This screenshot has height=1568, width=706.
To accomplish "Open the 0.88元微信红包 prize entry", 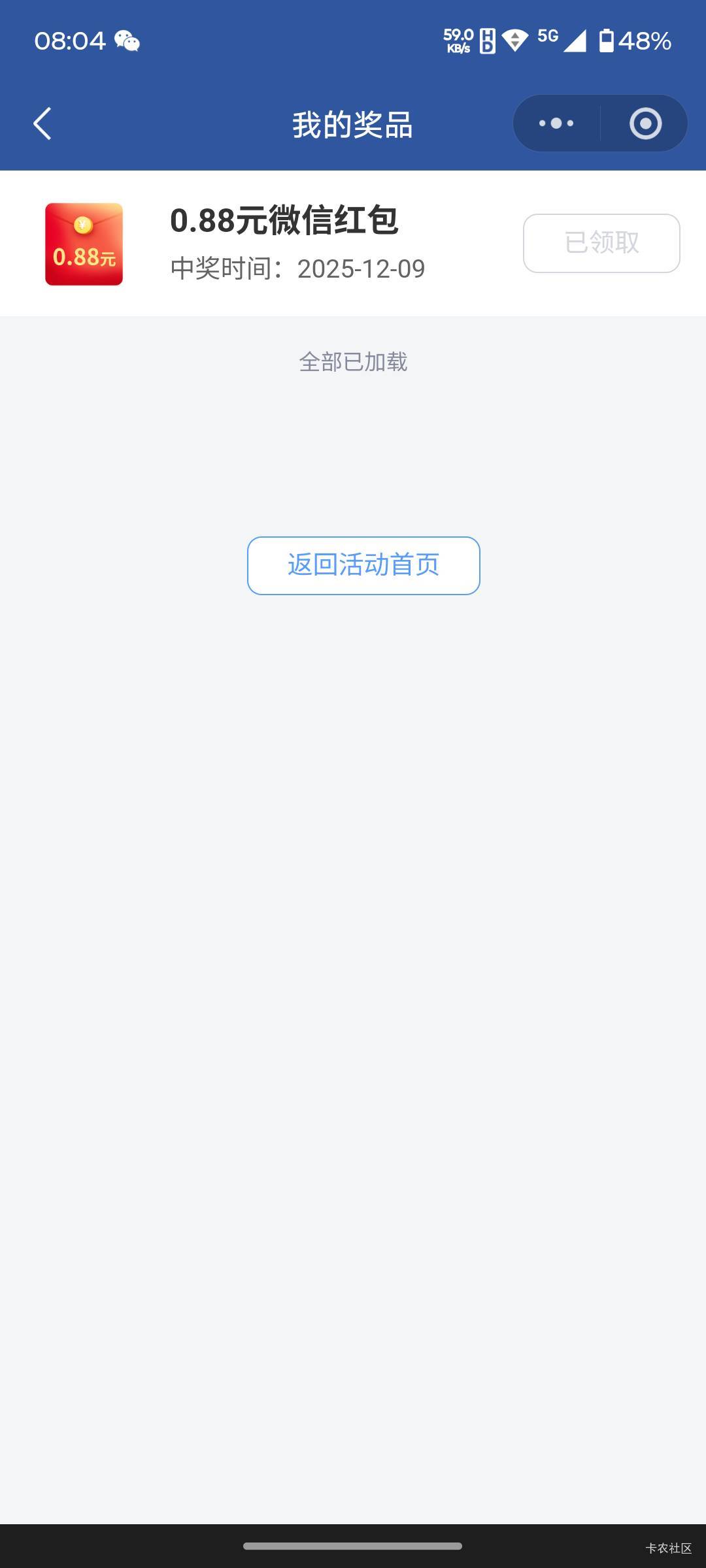I will click(x=353, y=244).
